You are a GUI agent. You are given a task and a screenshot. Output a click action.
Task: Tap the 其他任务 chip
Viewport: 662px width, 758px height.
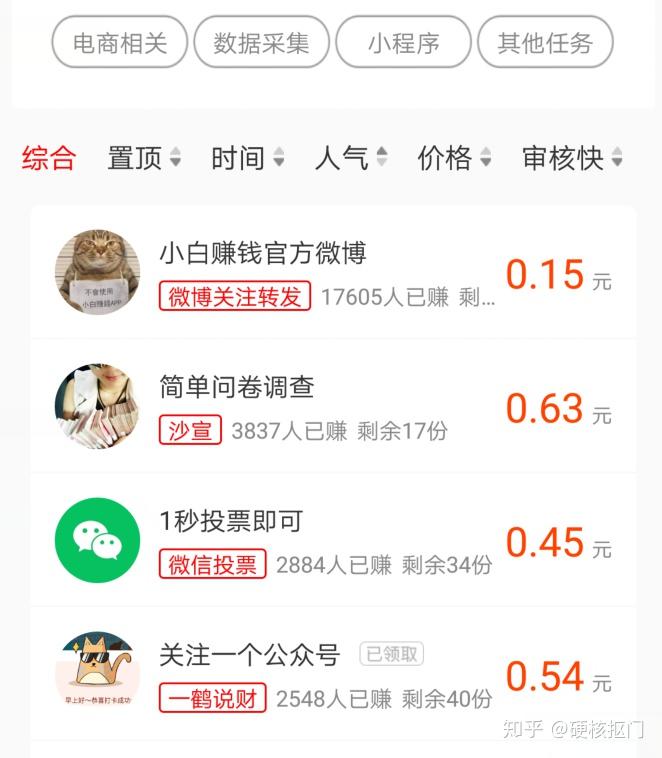point(545,43)
